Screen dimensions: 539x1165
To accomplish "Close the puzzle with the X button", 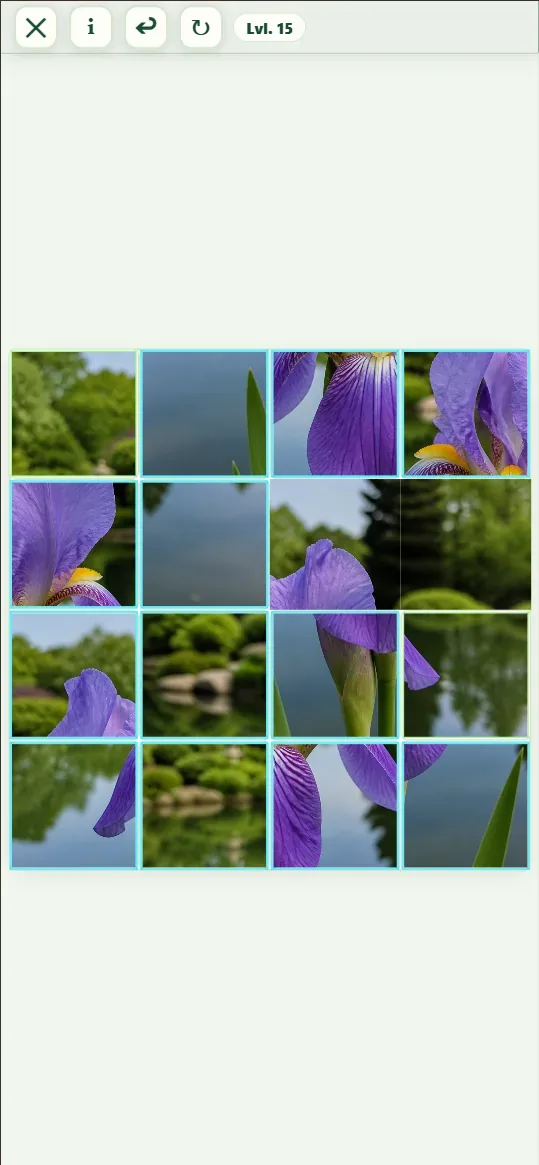I will click(x=36, y=27).
